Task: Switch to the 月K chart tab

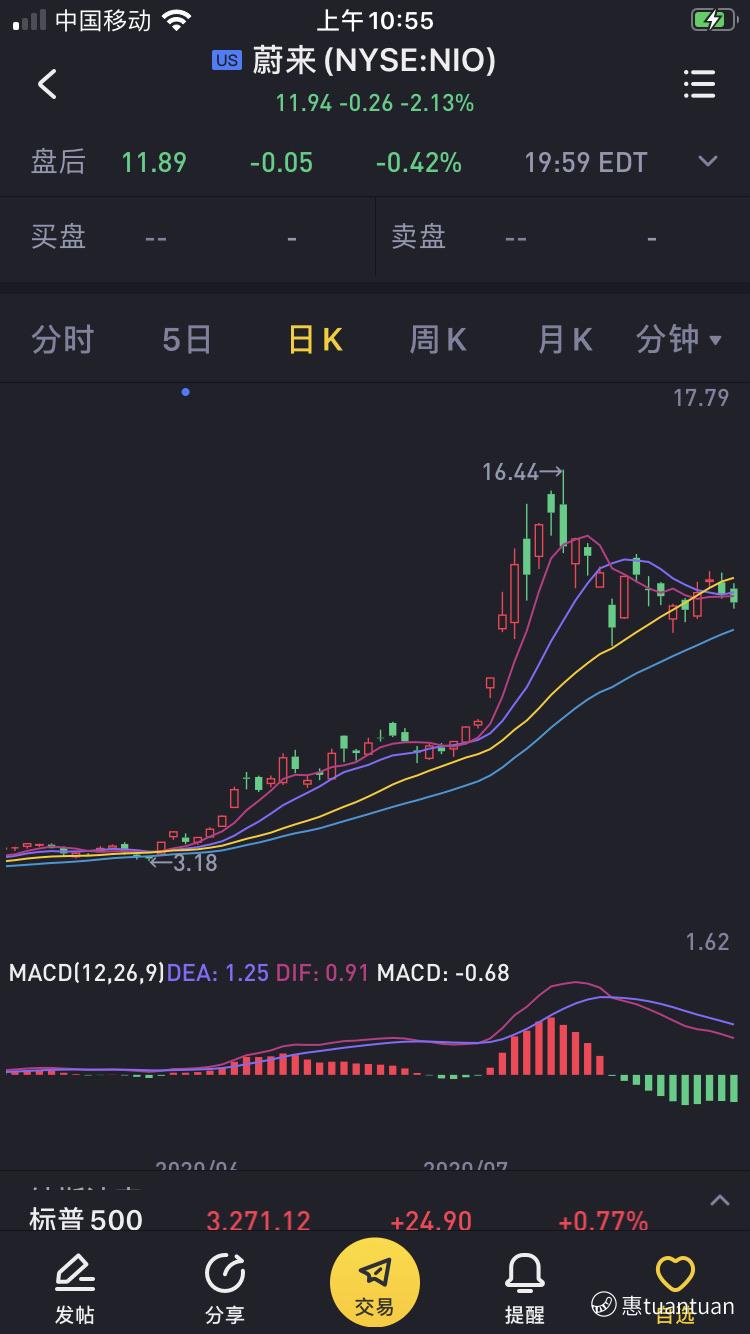Action: pyautogui.click(x=565, y=340)
